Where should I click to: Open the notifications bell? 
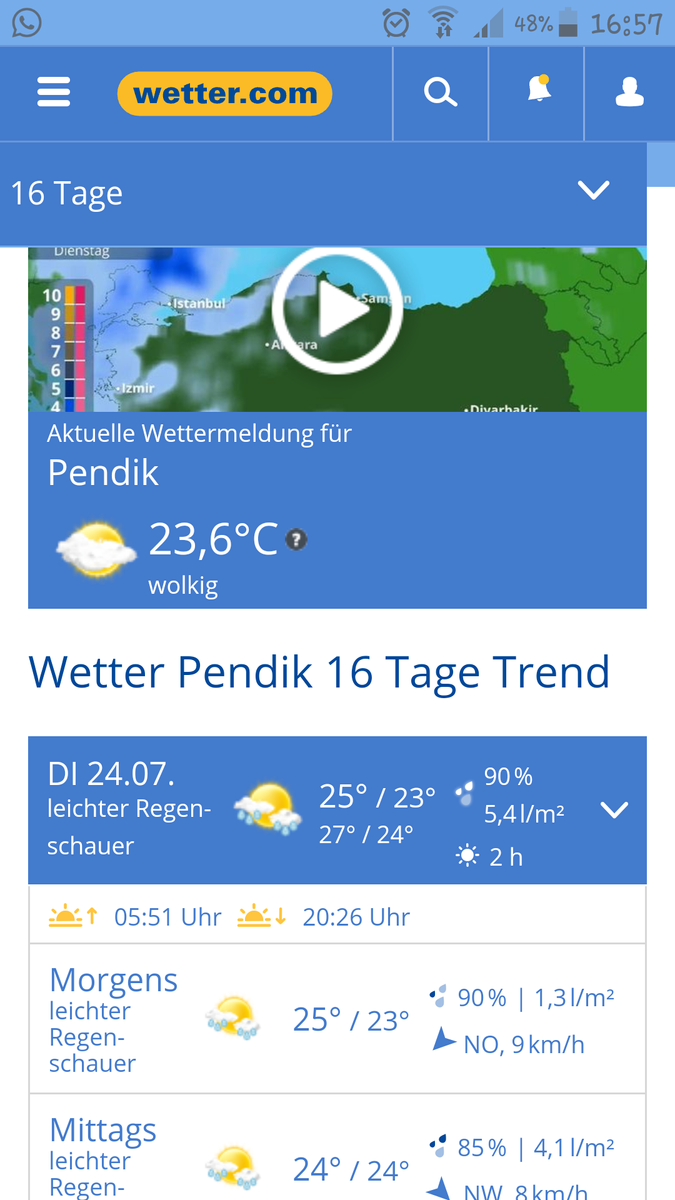pyautogui.click(x=538, y=92)
